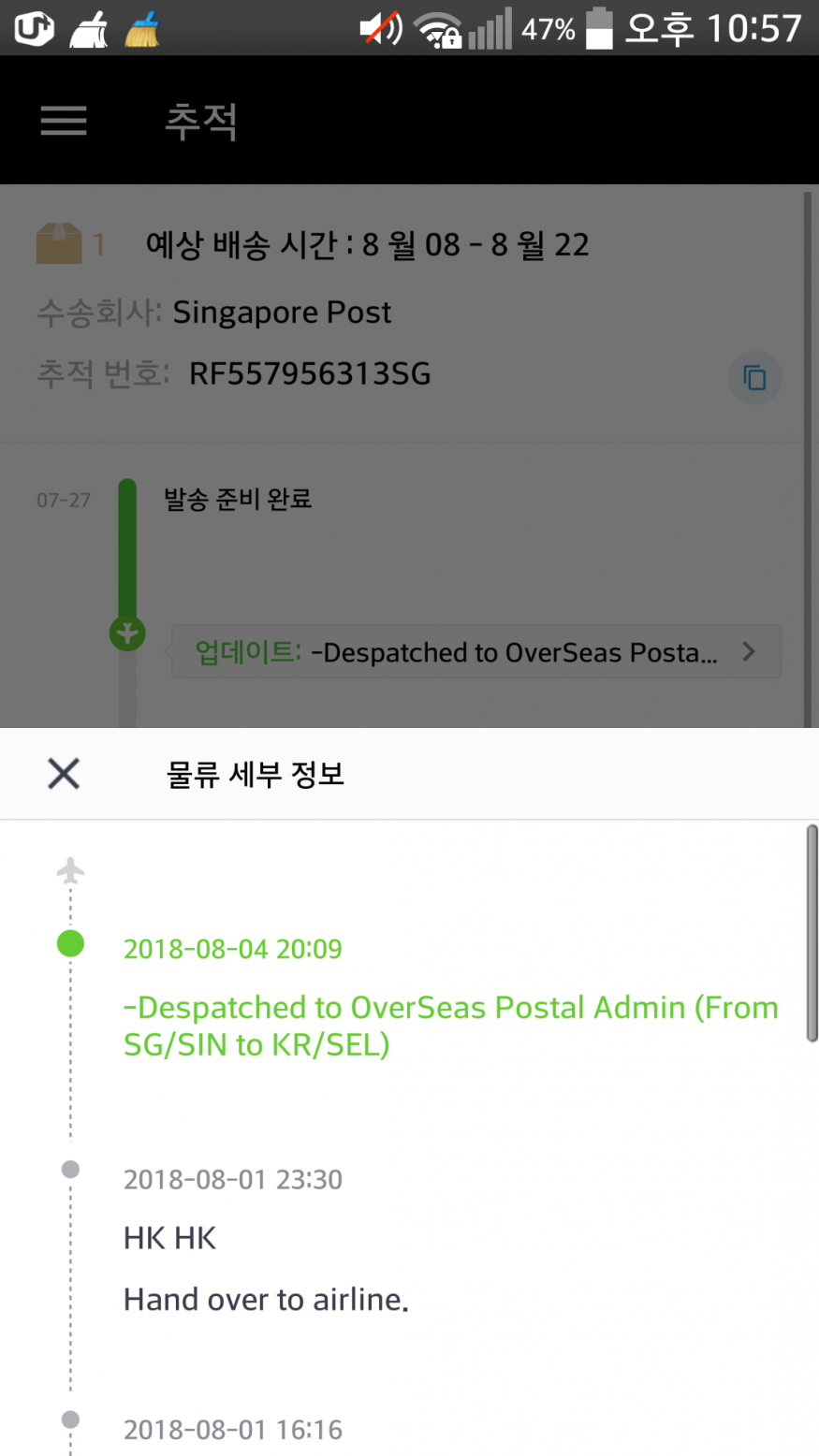Close the 물류 세부 정보 panel

(64, 774)
